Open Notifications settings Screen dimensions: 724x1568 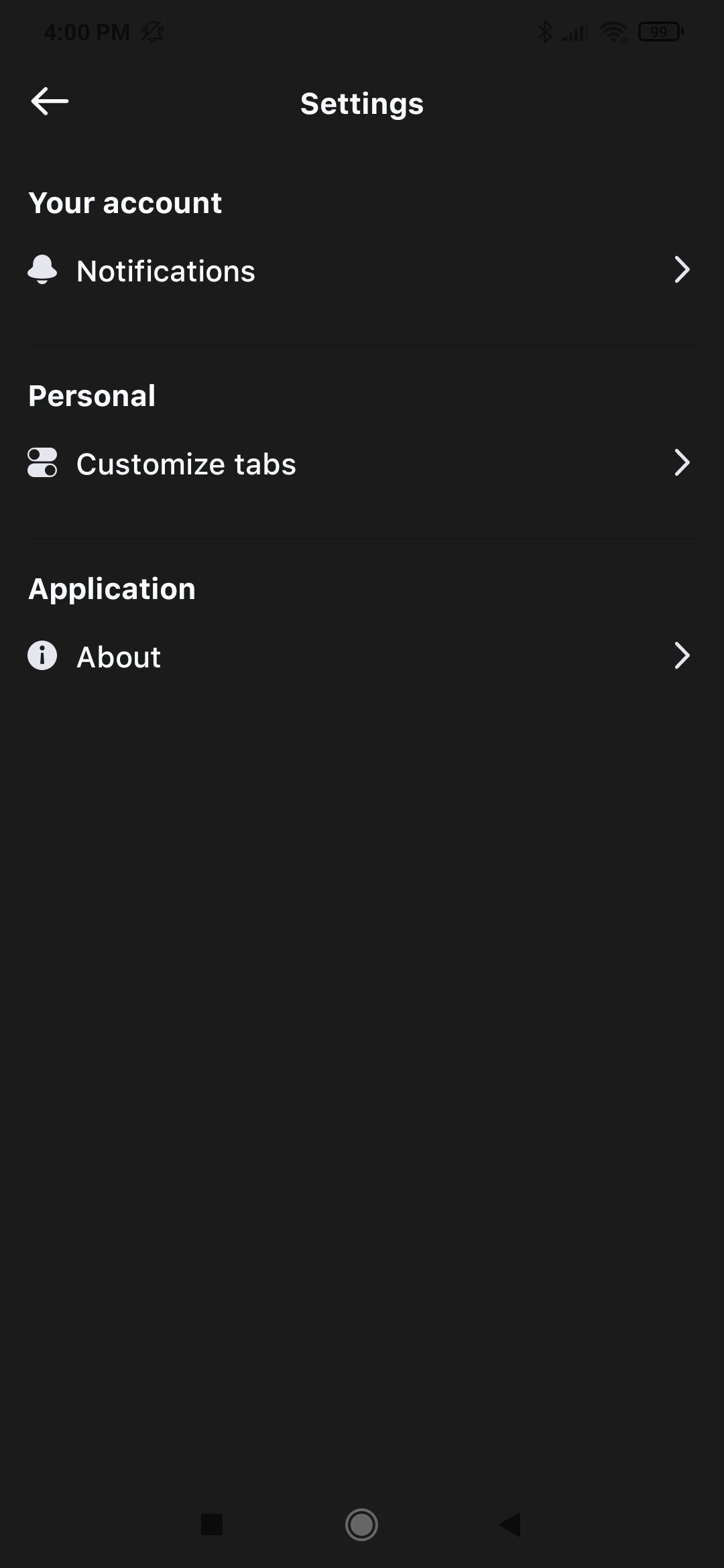(x=362, y=271)
